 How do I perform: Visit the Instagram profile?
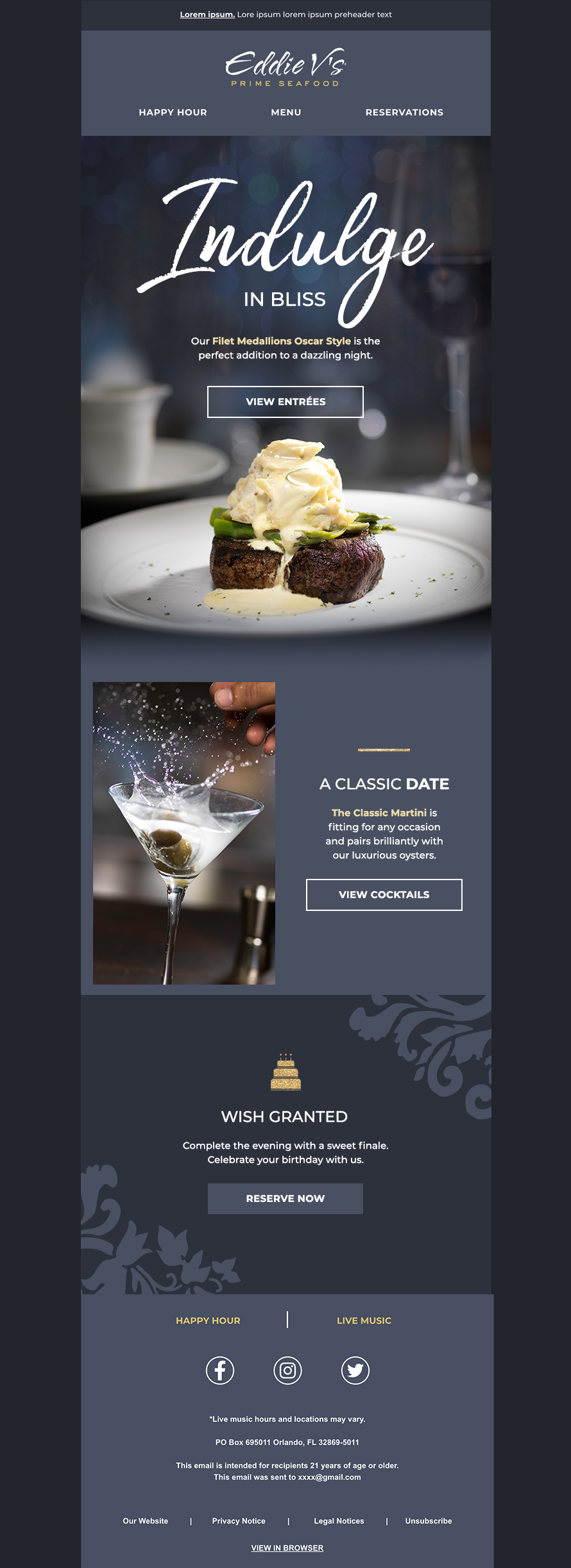287,1371
